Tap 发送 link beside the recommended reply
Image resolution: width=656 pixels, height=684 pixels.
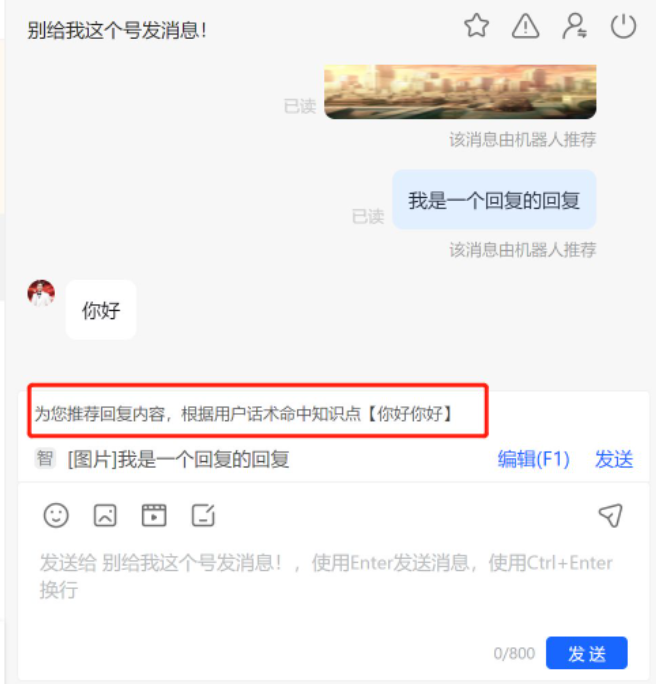click(x=614, y=459)
